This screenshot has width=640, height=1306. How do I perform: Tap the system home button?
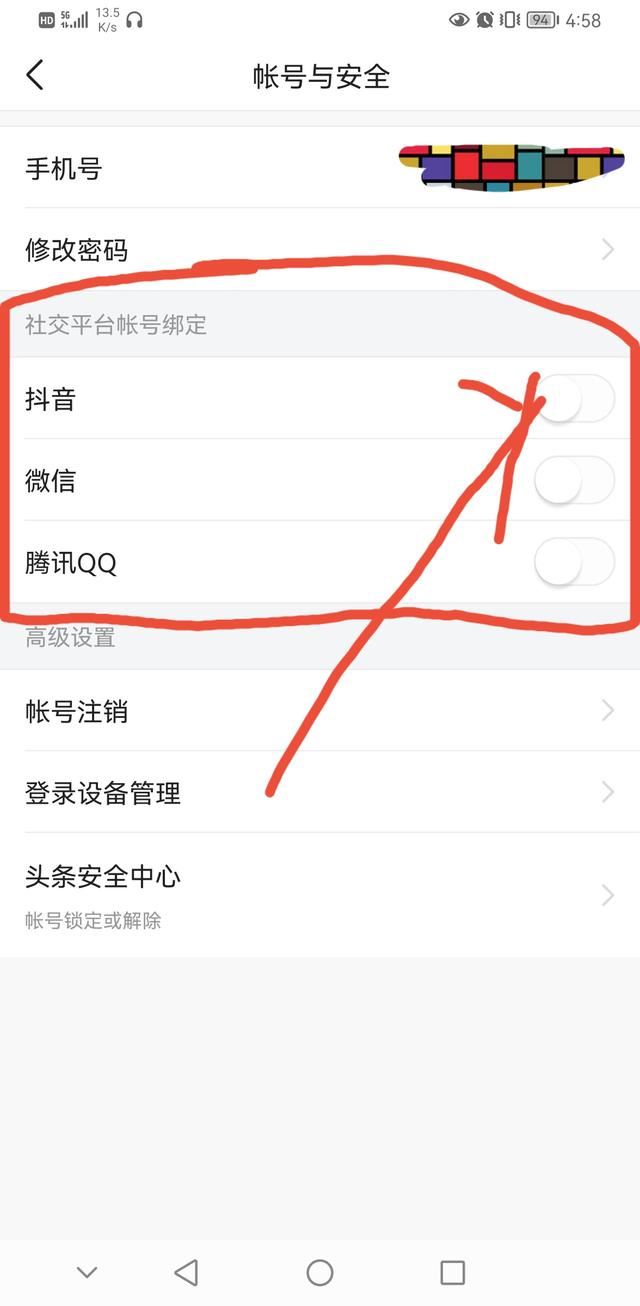(x=320, y=1272)
